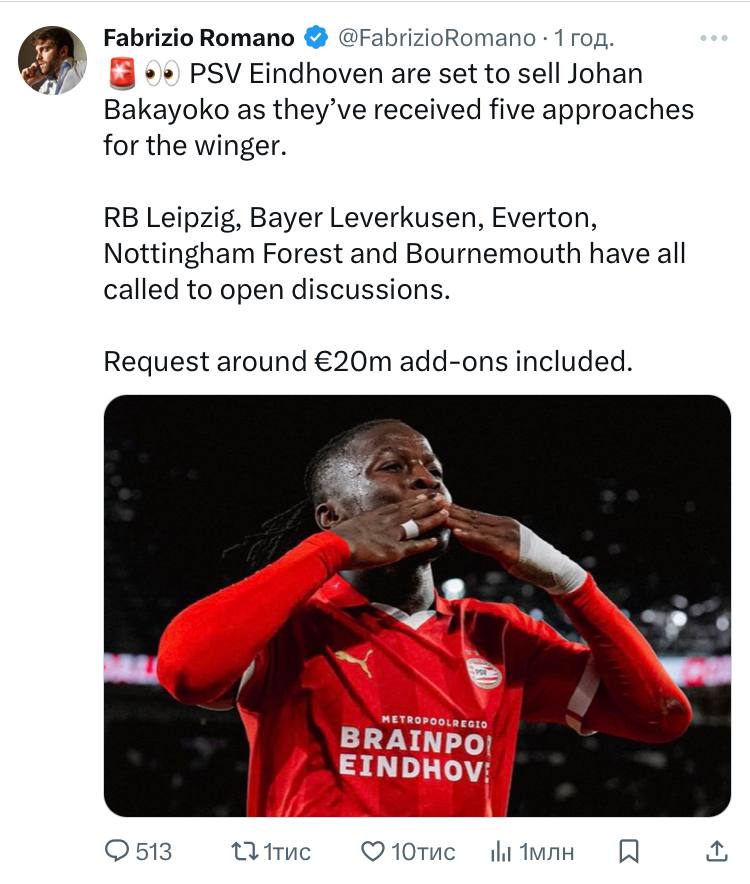Open the @FabrizioRomano handle link

(436, 38)
